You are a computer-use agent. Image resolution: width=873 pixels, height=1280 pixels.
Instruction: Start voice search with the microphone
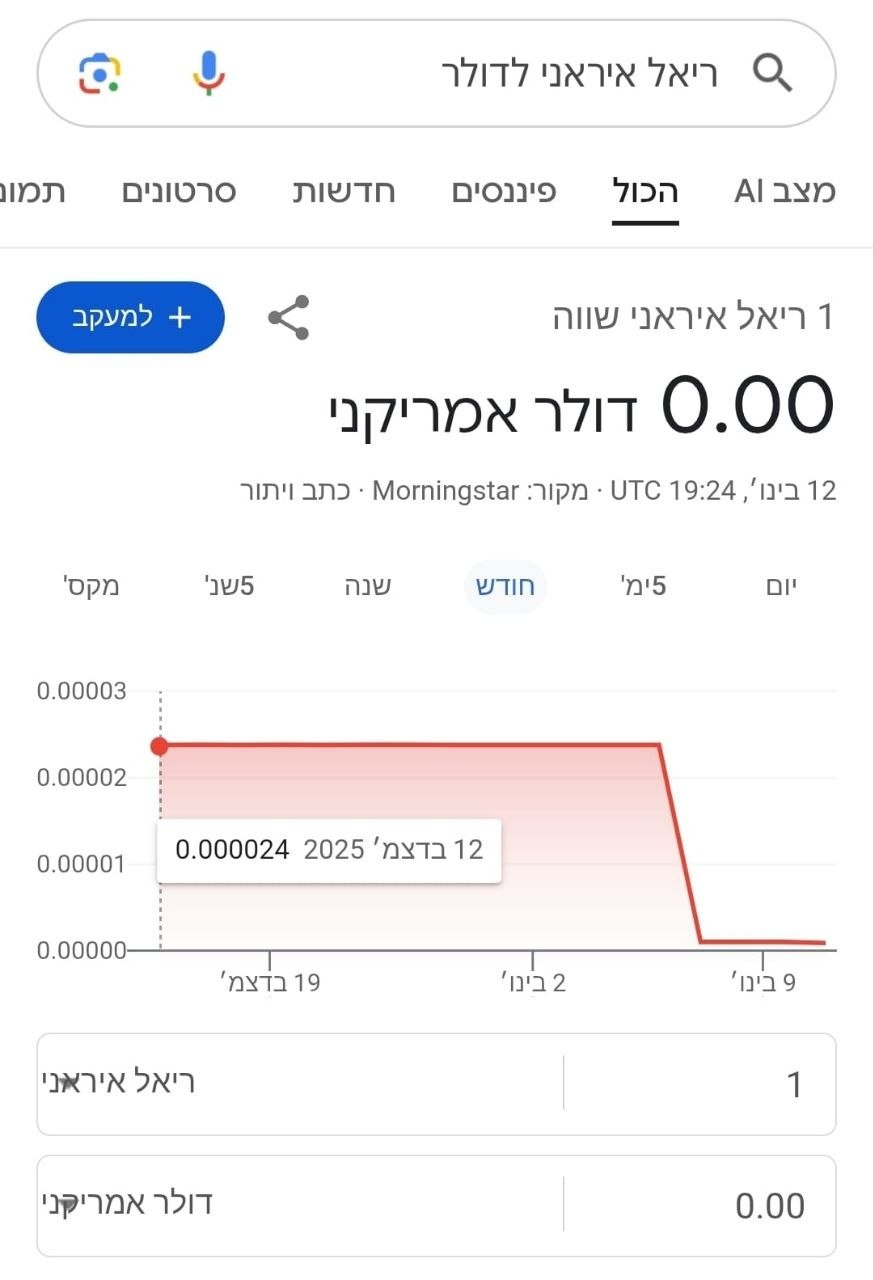tap(209, 74)
